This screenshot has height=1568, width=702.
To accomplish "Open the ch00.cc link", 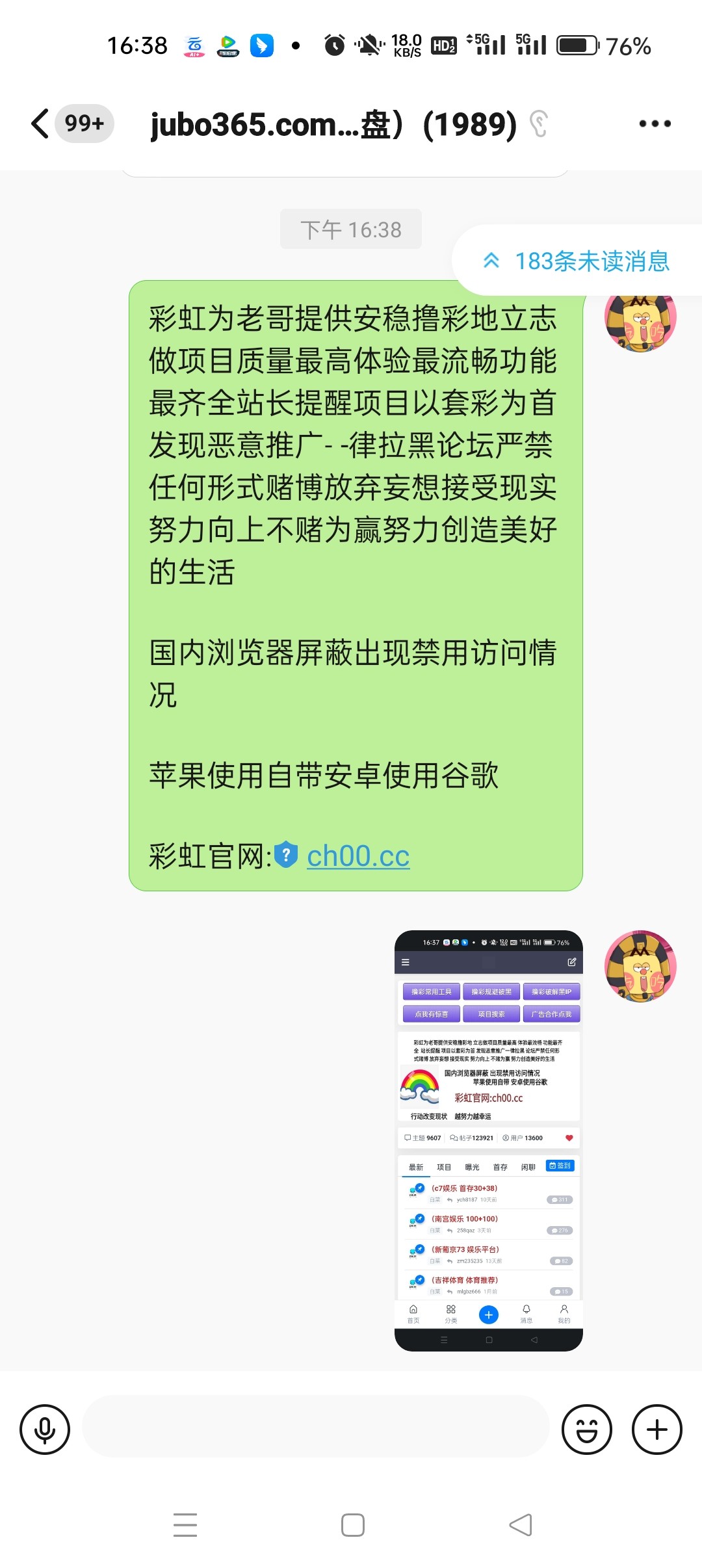I will (x=357, y=856).
